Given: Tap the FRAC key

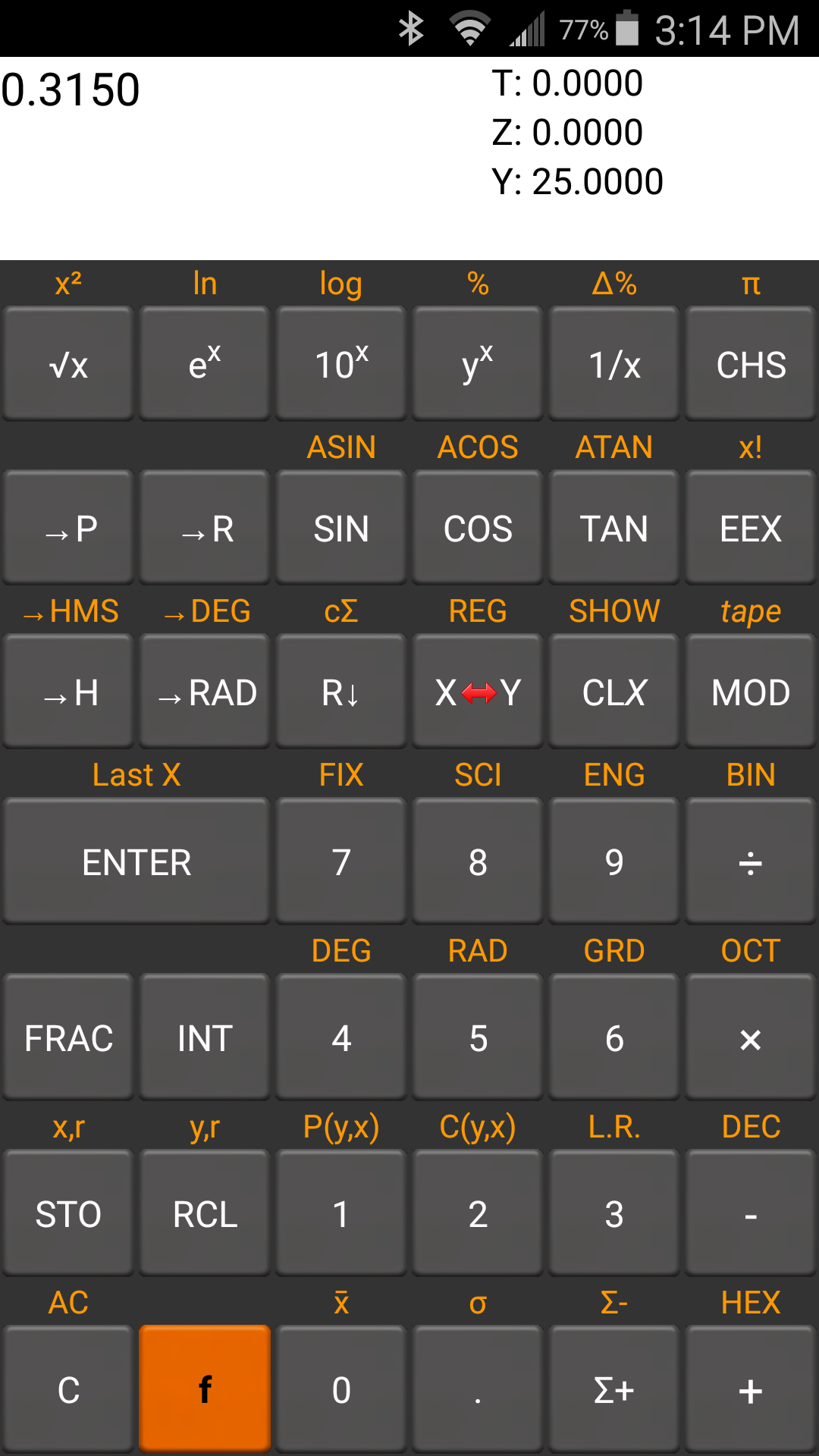Looking at the screenshot, I should 68,1037.
